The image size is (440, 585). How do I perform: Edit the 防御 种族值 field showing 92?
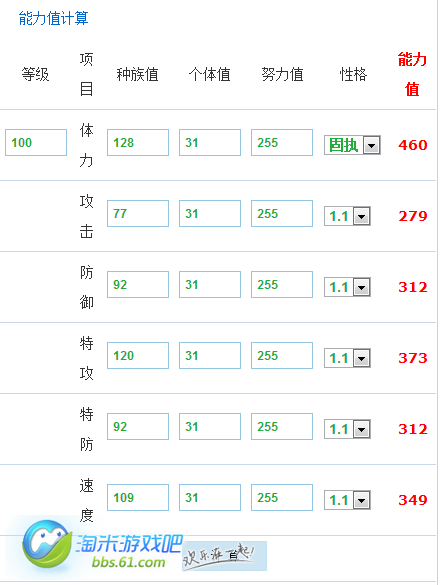coord(138,285)
